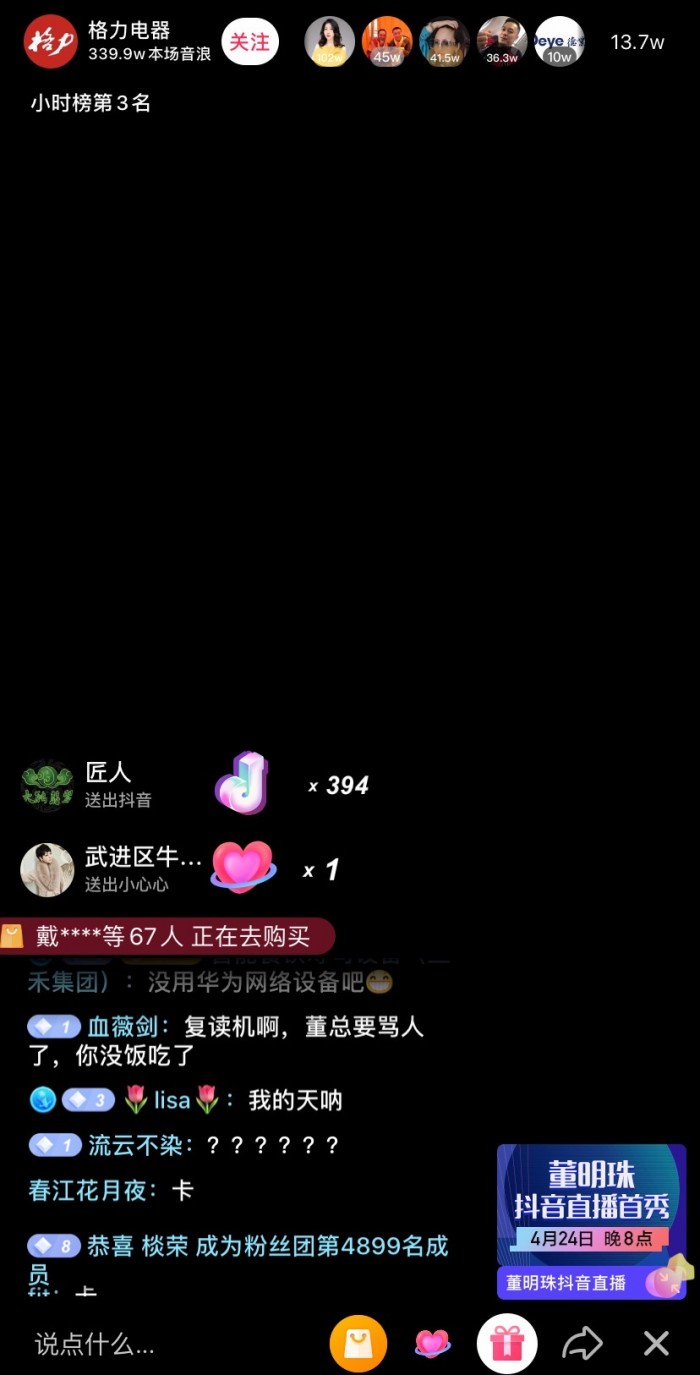Screen dimensions: 700x1375
Task: Follow 格力电器 with the 关注 button
Action: click(250, 42)
